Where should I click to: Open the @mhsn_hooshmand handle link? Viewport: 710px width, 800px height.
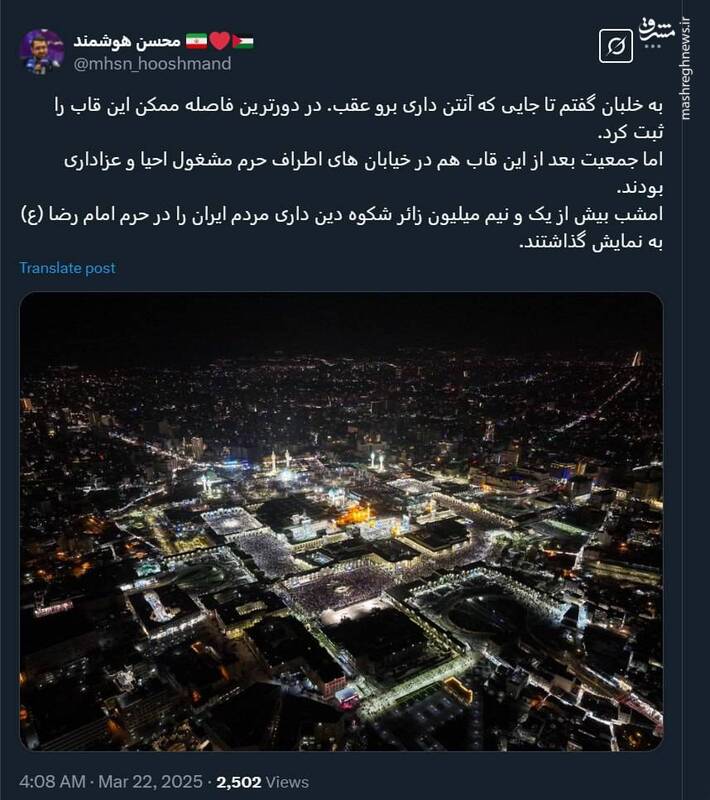click(154, 64)
